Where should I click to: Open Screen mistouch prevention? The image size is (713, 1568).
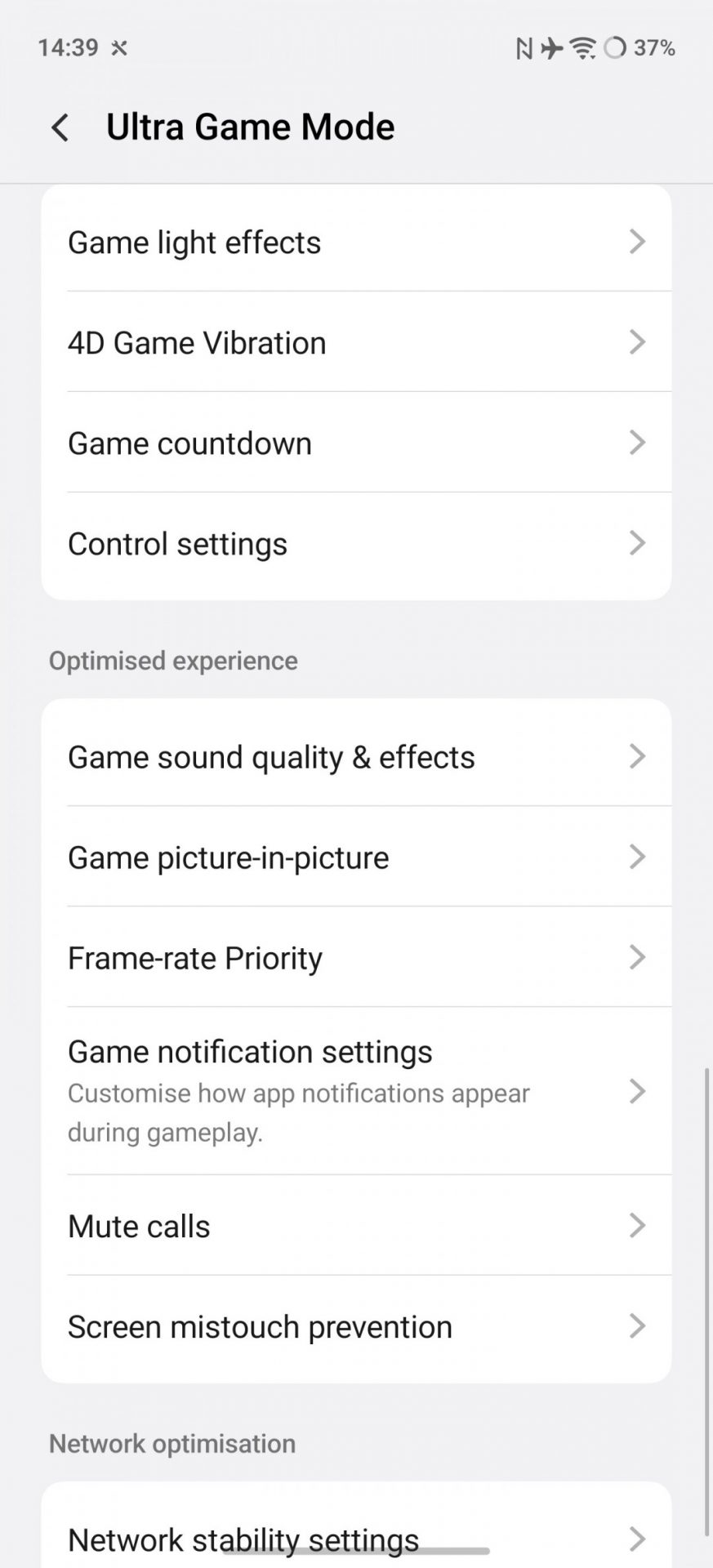click(x=356, y=1327)
